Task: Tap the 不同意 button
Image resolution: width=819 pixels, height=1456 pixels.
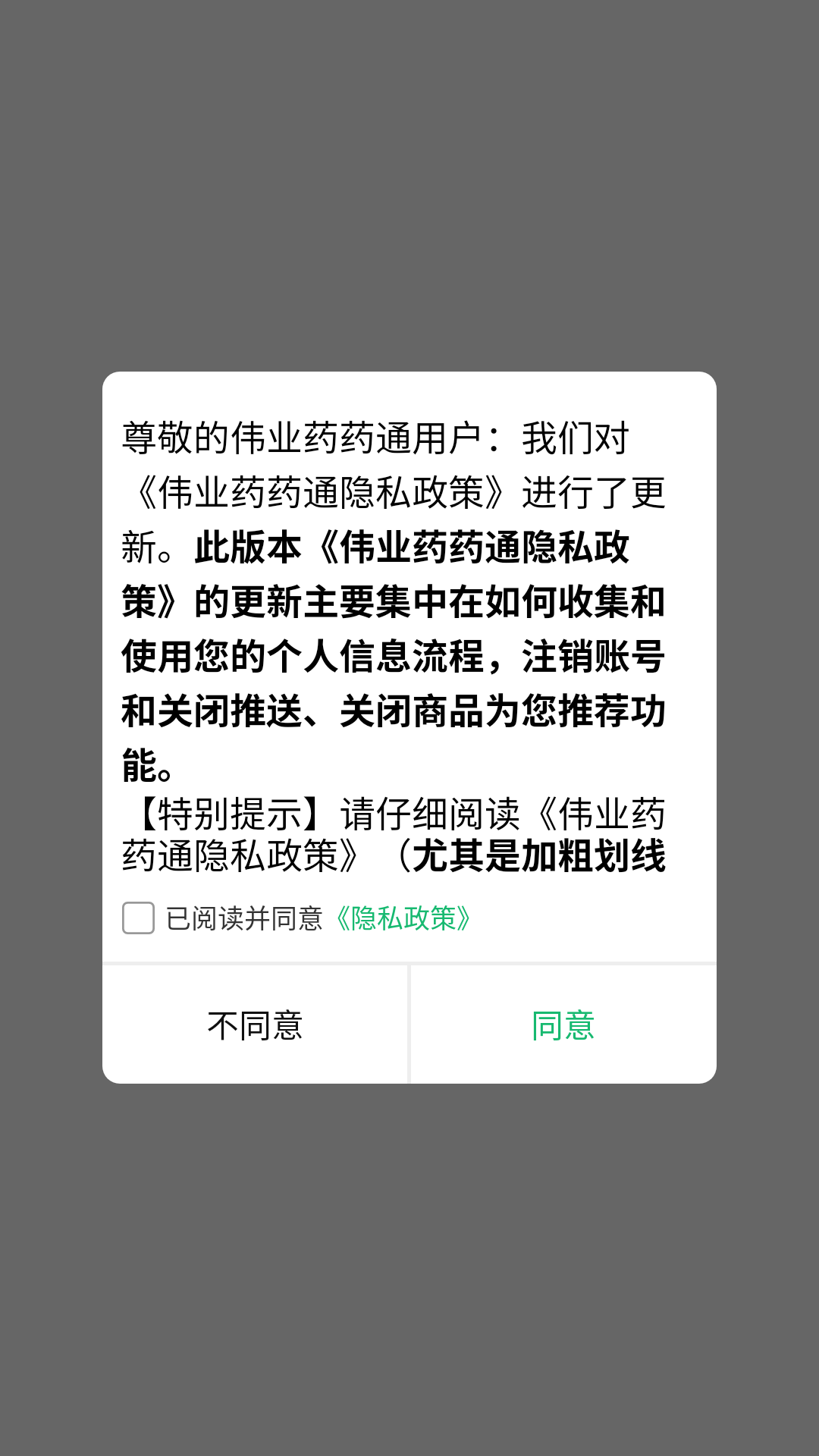Action: [255, 1025]
